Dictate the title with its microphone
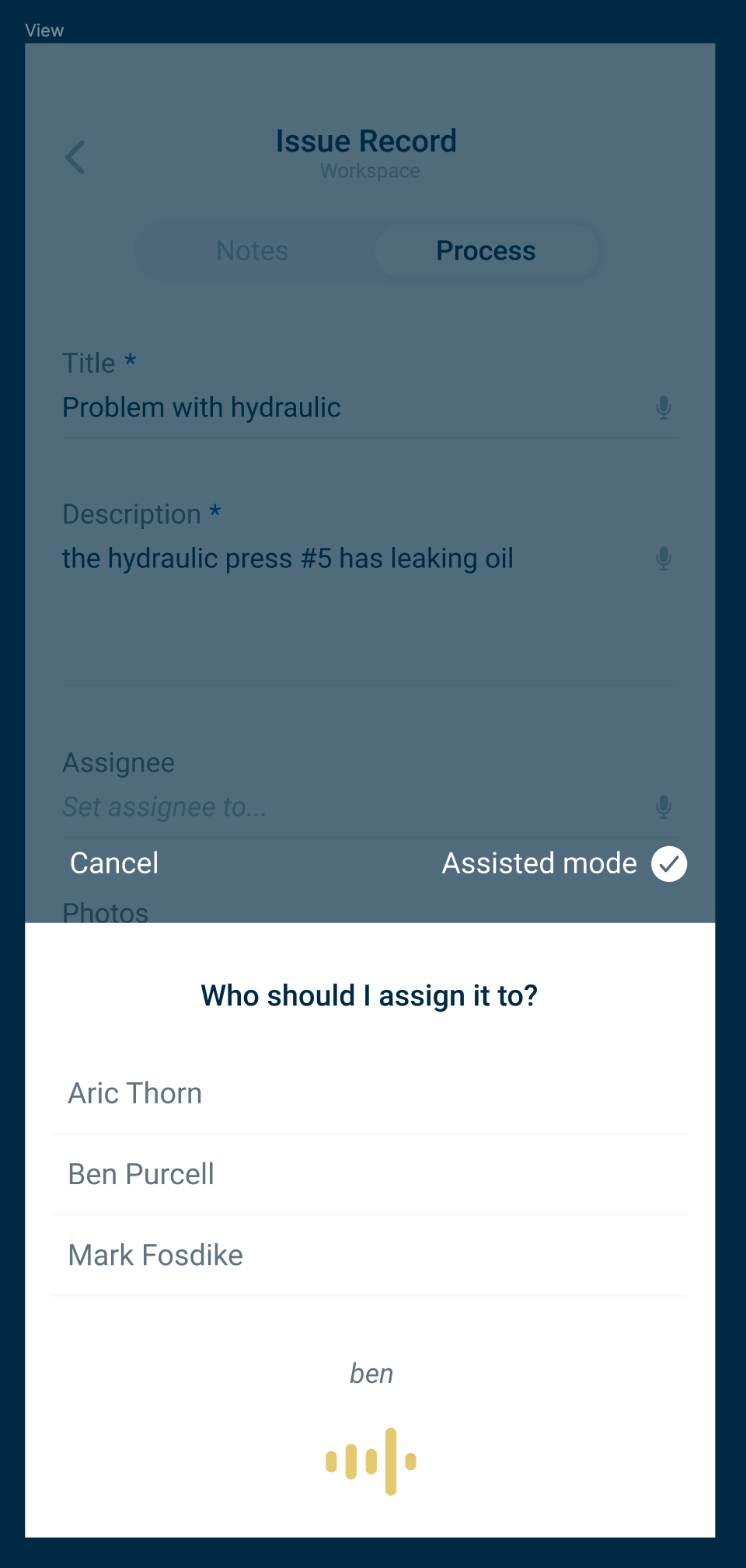Image resolution: width=746 pixels, height=1568 pixels. pos(663,408)
